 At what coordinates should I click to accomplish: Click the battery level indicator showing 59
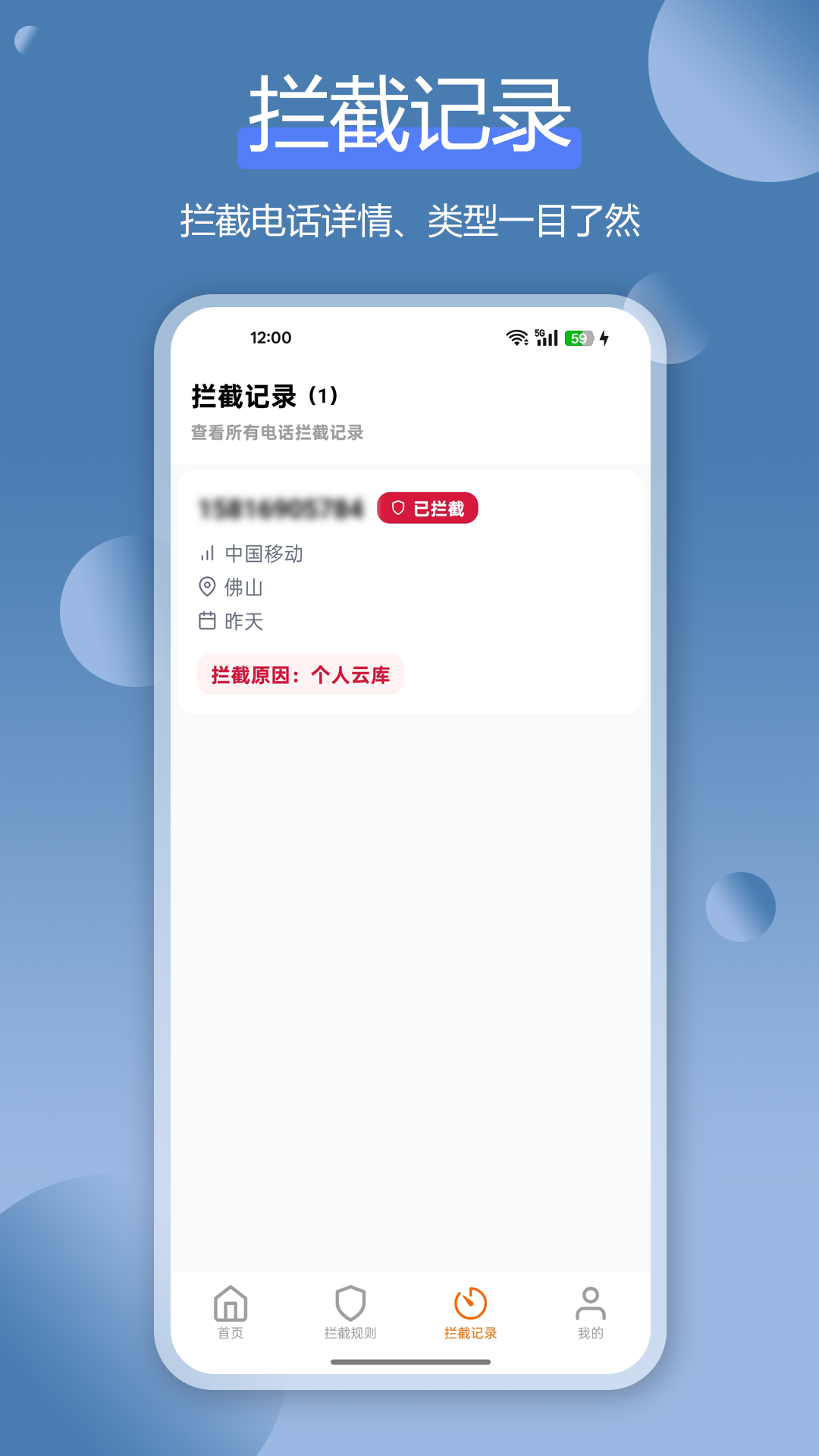click(577, 338)
